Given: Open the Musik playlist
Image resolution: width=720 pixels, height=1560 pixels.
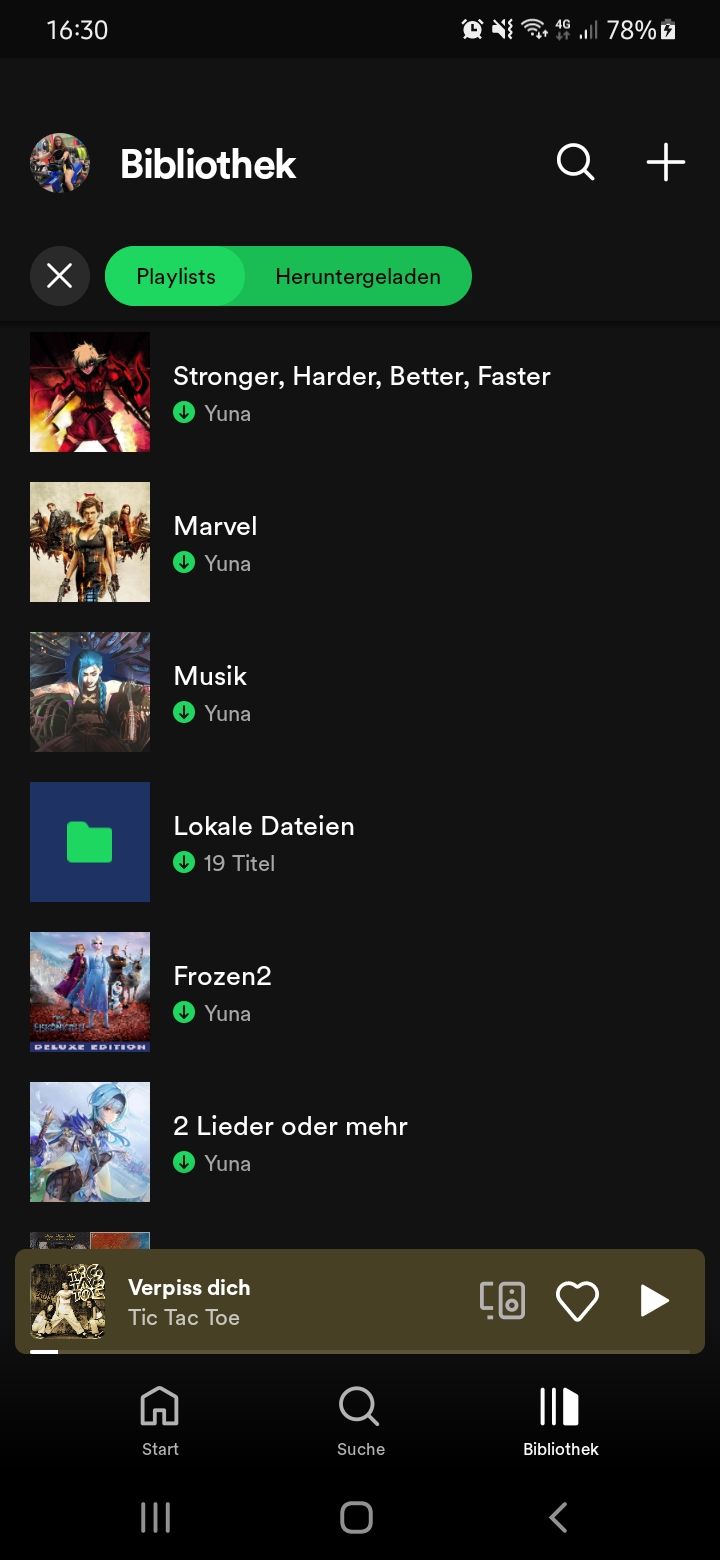Looking at the screenshot, I should pyautogui.click(x=360, y=692).
